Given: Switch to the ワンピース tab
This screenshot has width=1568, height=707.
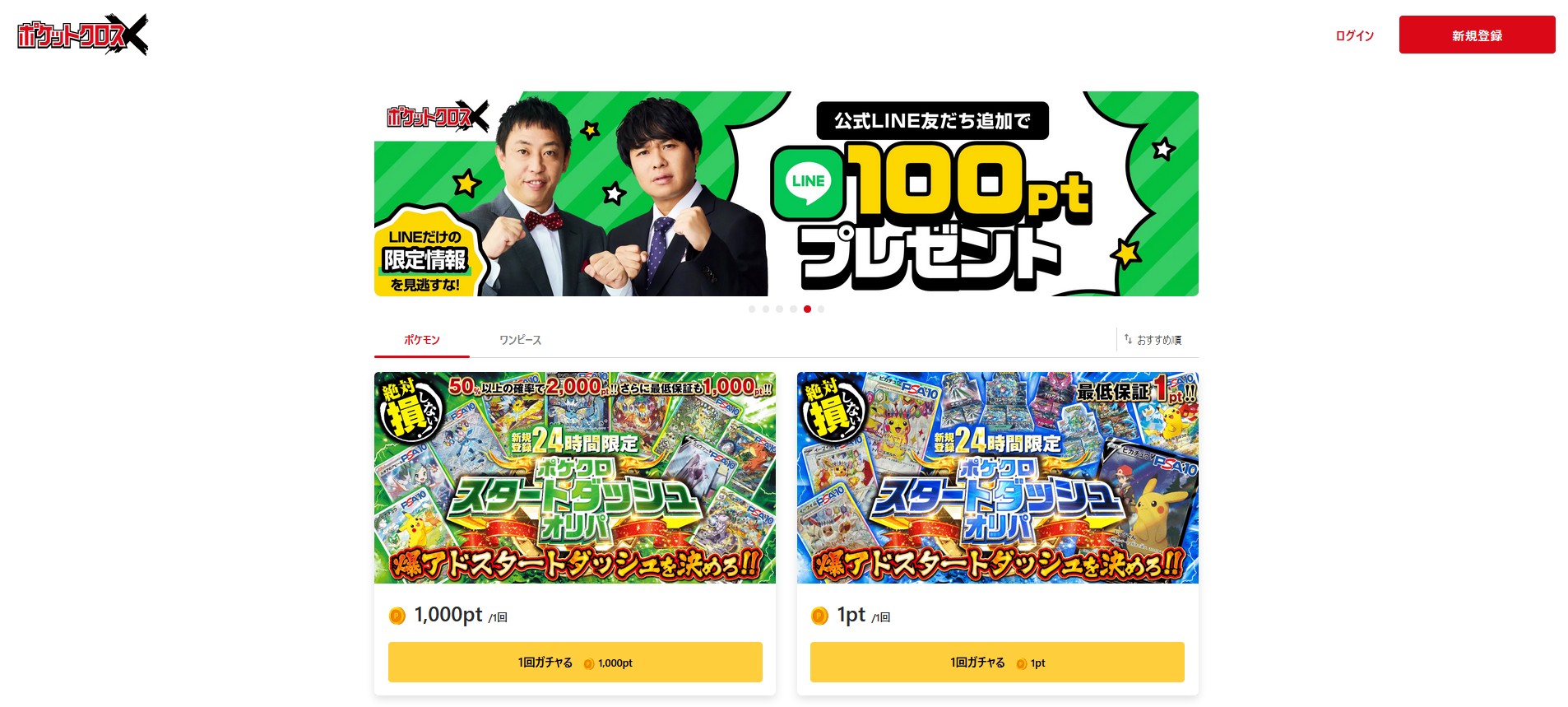Looking at the screenshot, I should pos(520,340).
